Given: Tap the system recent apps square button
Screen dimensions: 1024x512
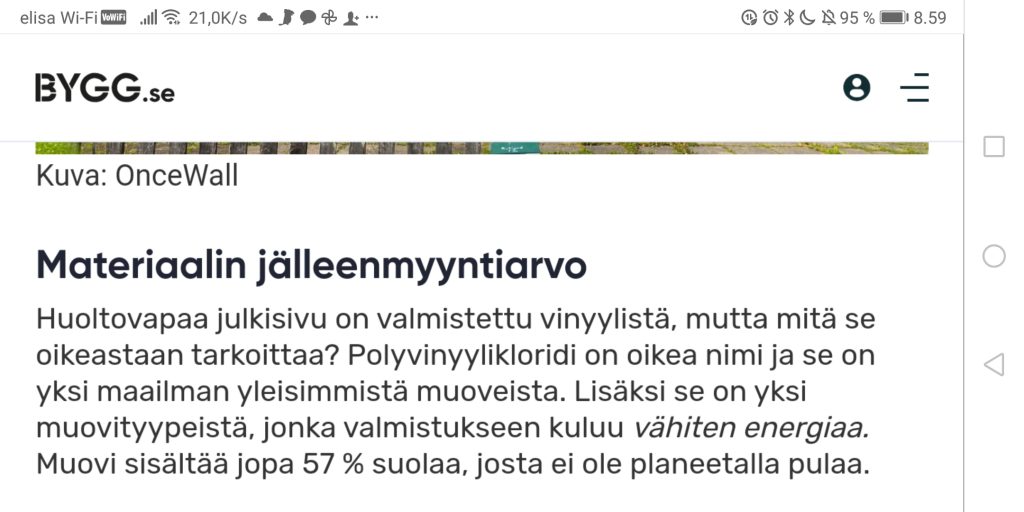Looking at the screenshot, I should click(x=994, y=147).
